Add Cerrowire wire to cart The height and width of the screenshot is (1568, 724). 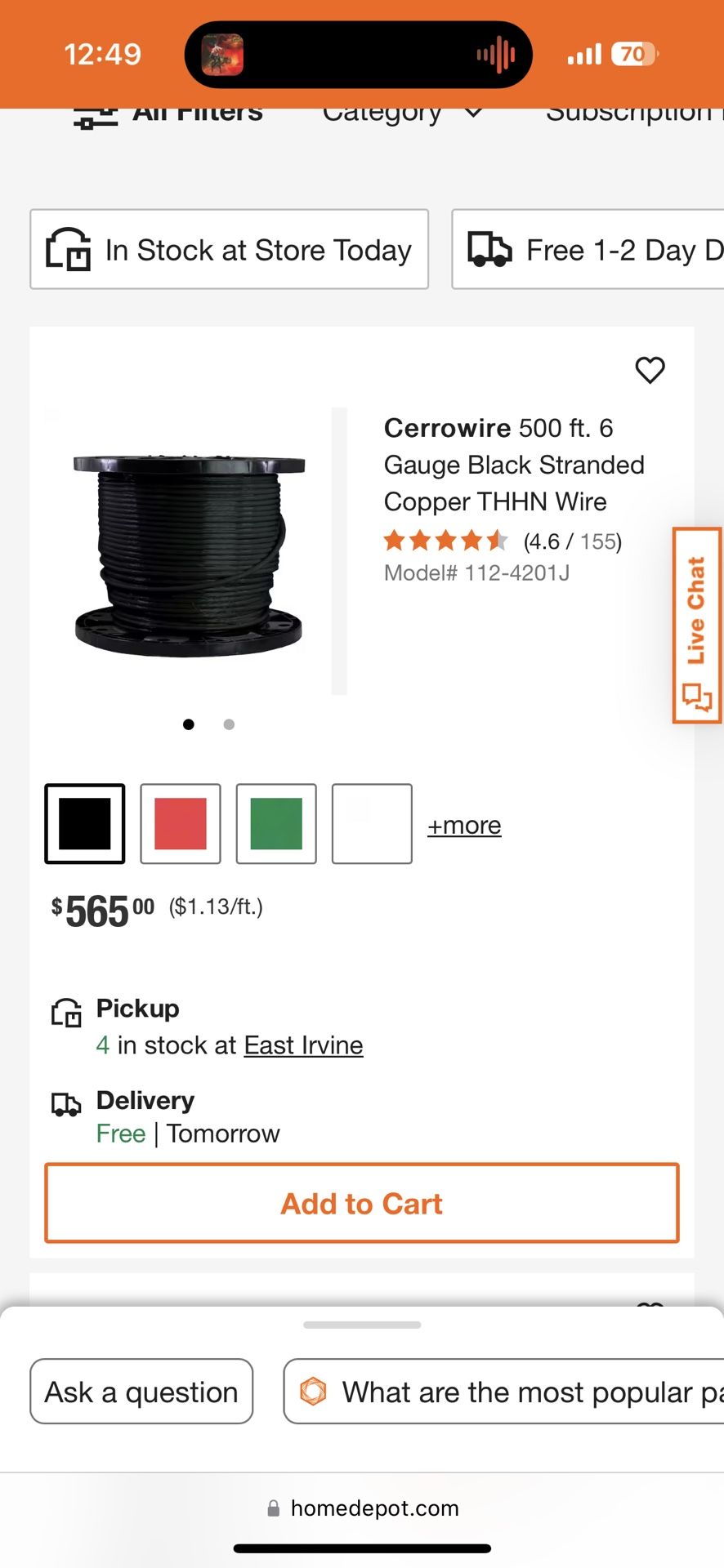[362, 1204]
